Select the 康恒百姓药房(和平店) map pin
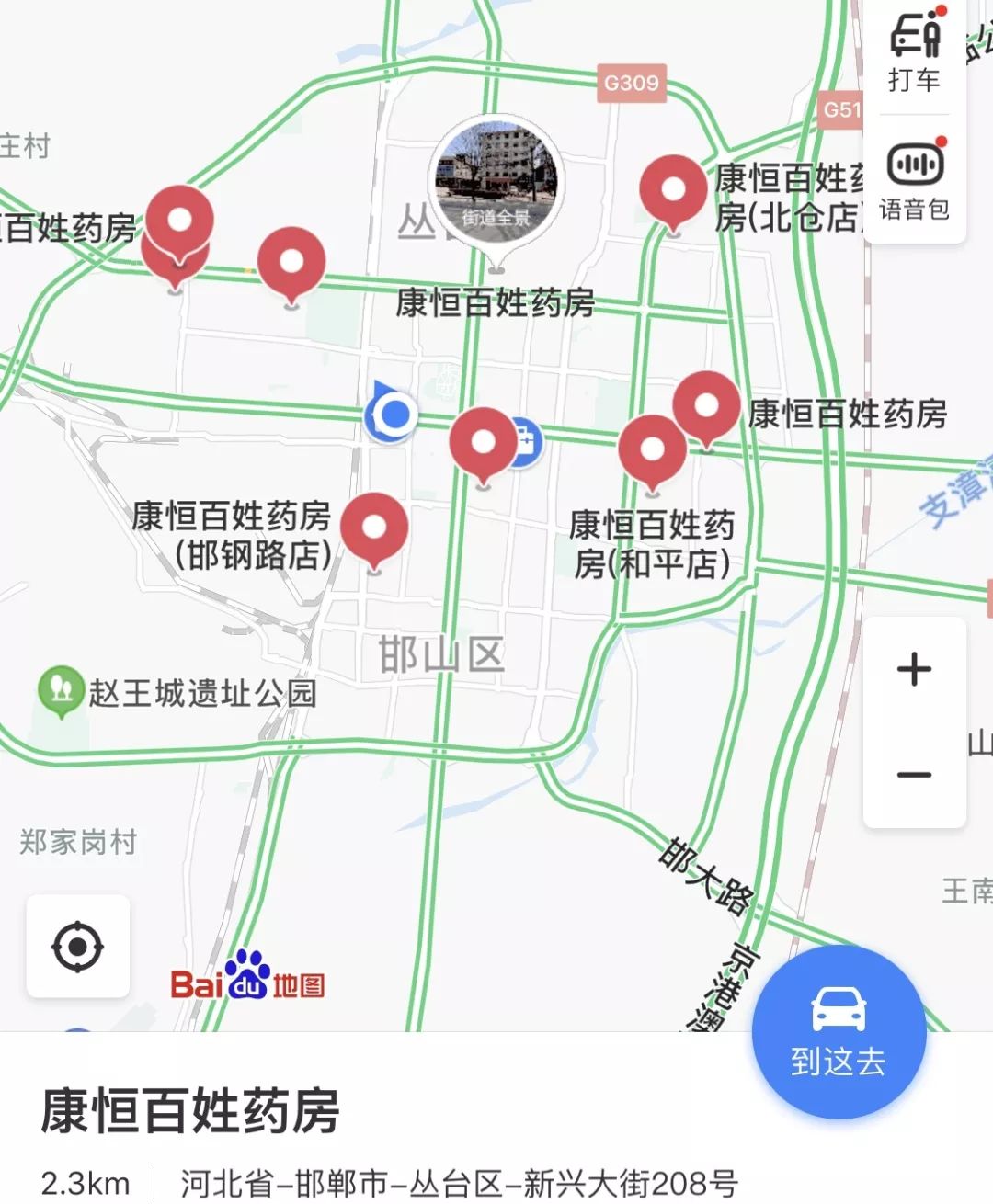 point(655,449)
